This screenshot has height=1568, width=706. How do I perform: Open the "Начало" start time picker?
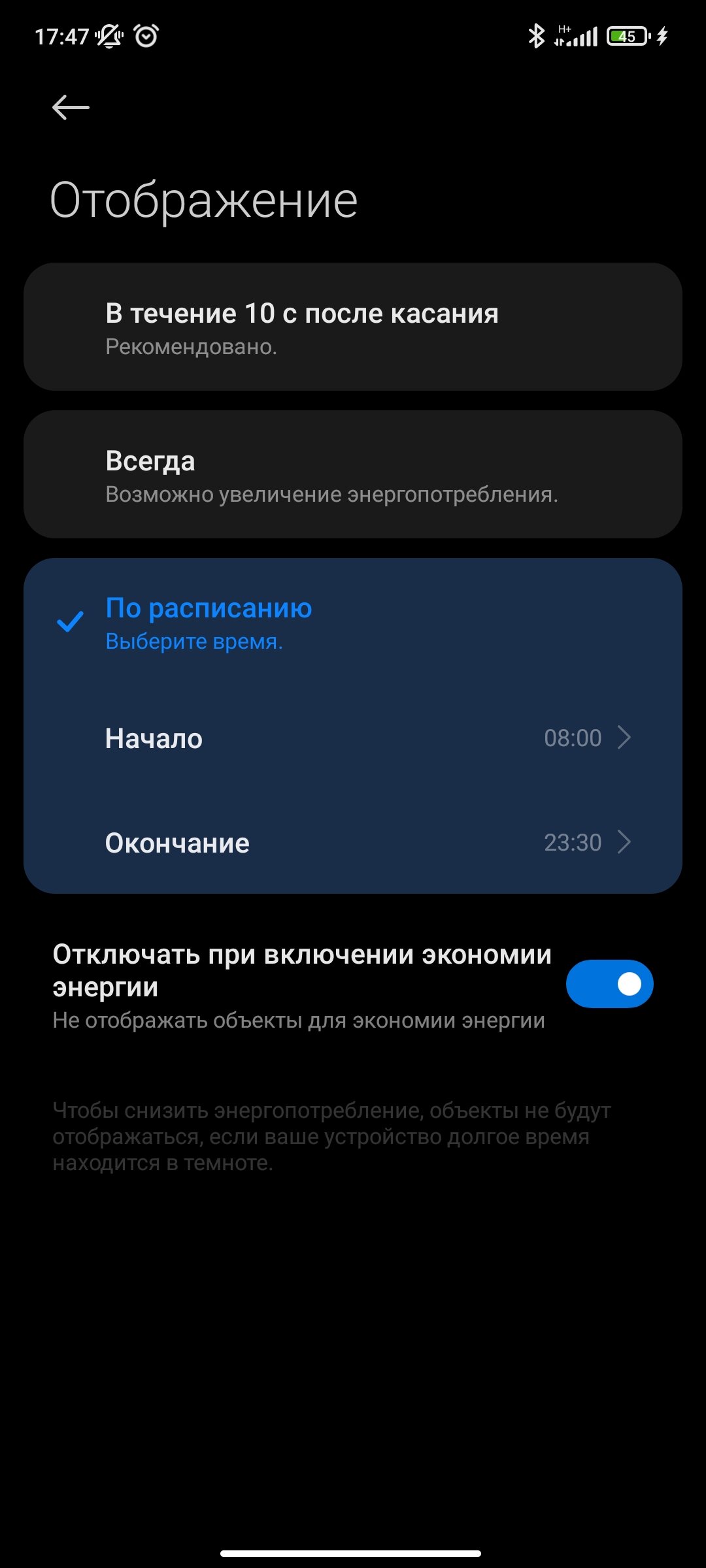pos(353,738)
